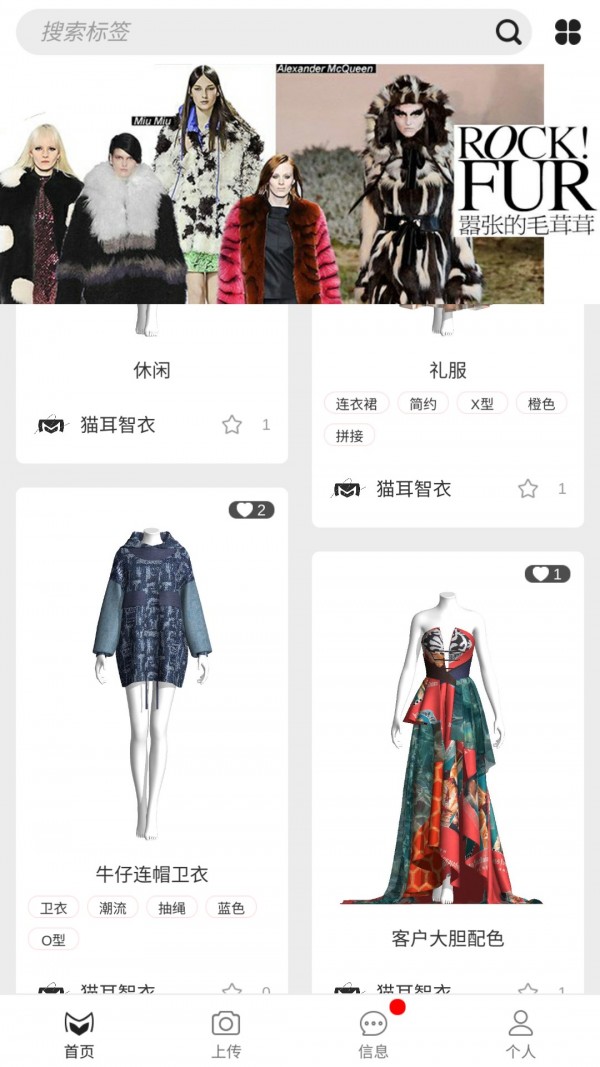Open the four-dot category grid icon
The width and height of the screenshot is (600, 1067).
click(568, 32)
